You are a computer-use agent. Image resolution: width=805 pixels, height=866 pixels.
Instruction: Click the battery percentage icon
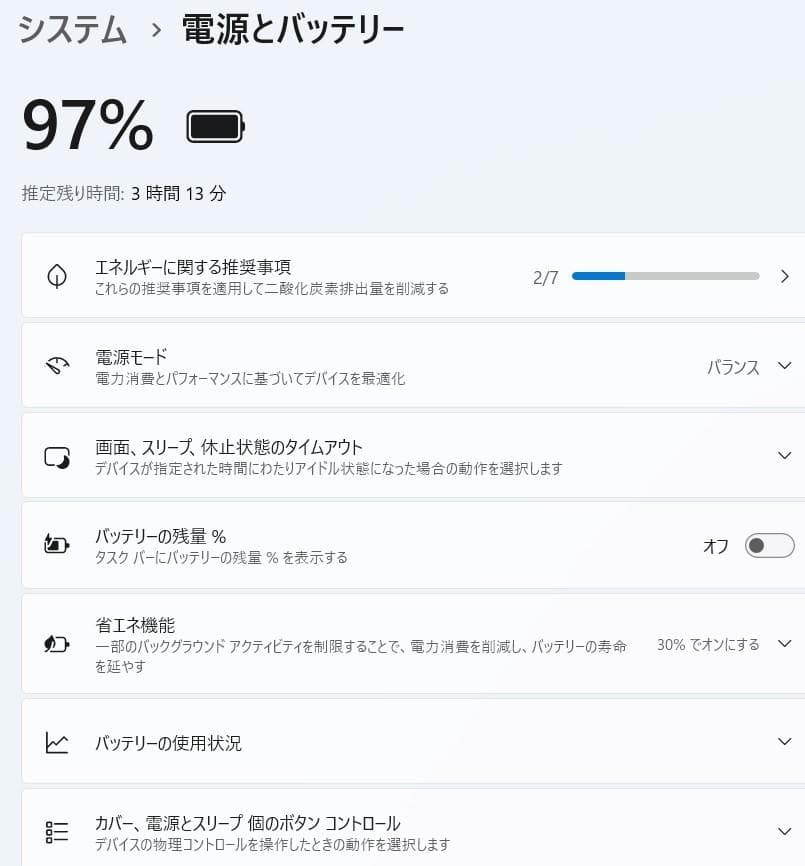[x=57, y=545]
